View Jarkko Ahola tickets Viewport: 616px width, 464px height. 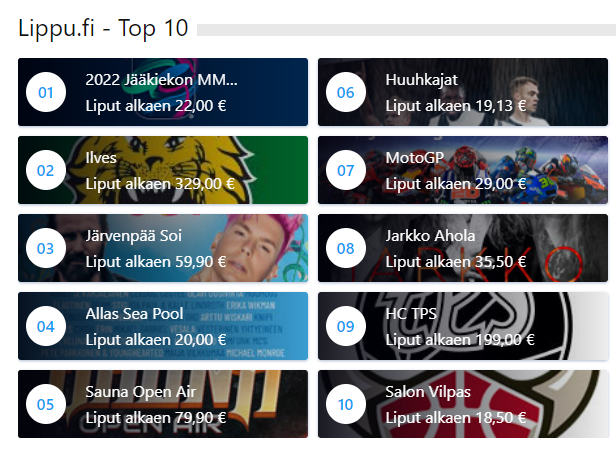point(462,248)
